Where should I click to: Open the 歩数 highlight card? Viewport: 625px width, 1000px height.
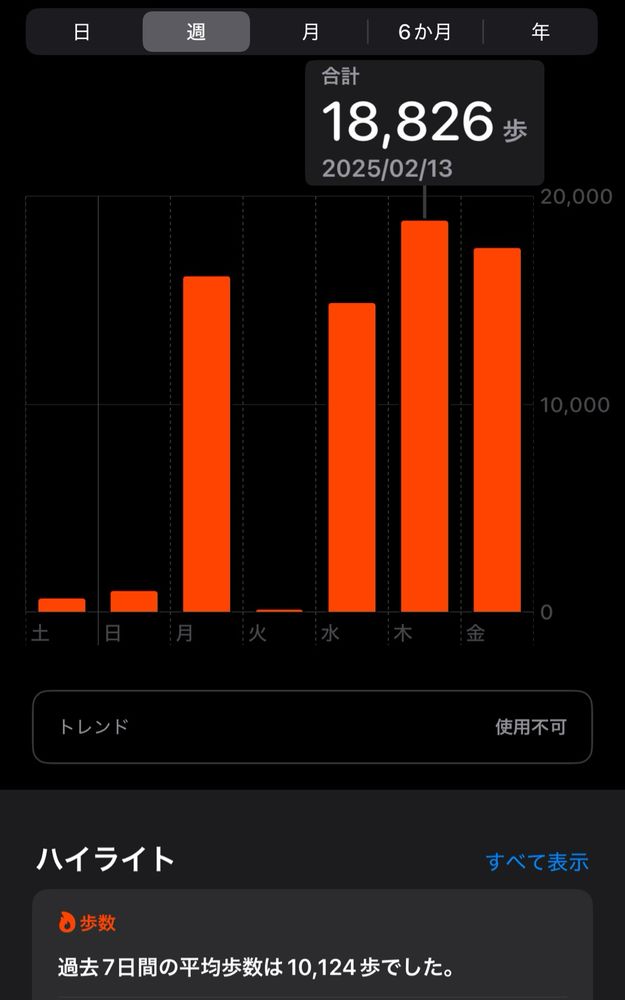tap(312, 945)
